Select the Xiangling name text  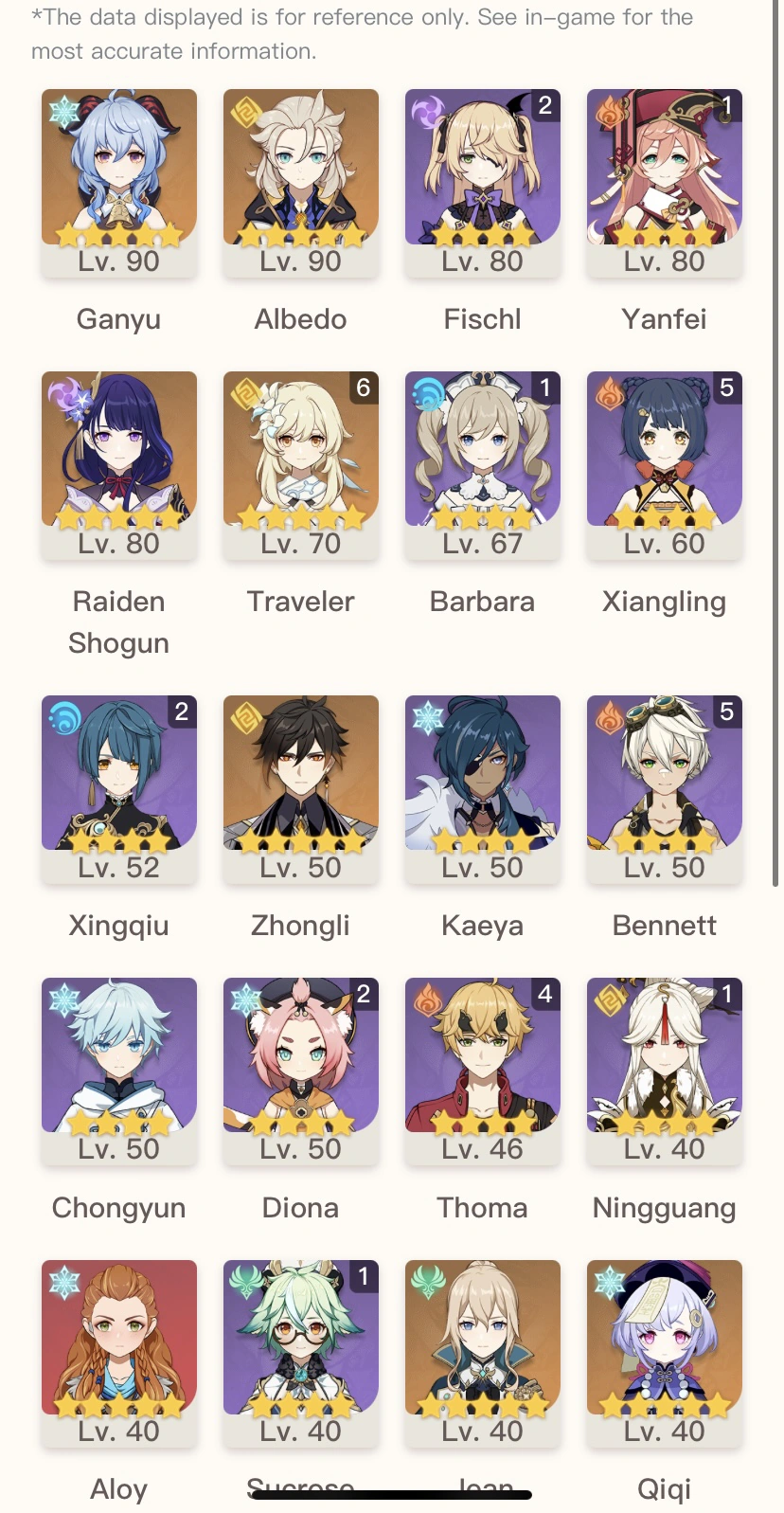[664, 601]
